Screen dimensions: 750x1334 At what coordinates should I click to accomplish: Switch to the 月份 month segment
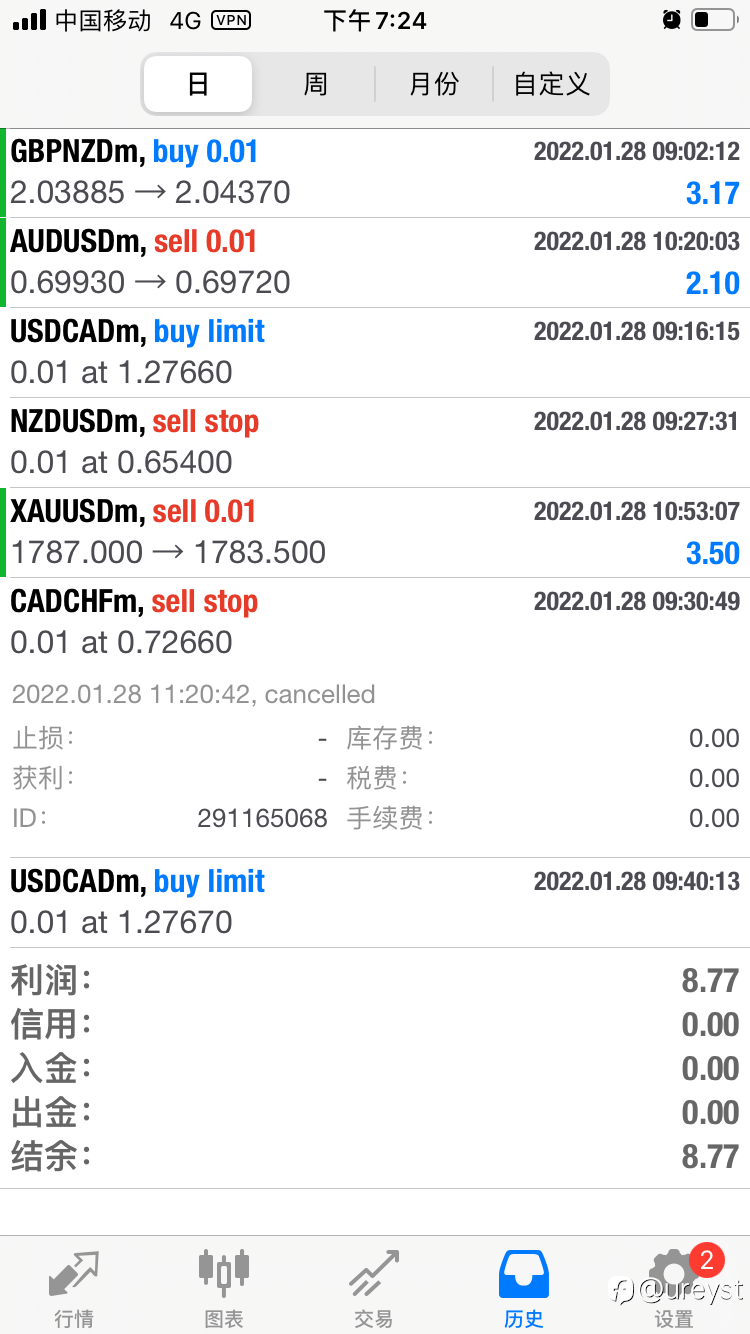click(434, 84)
